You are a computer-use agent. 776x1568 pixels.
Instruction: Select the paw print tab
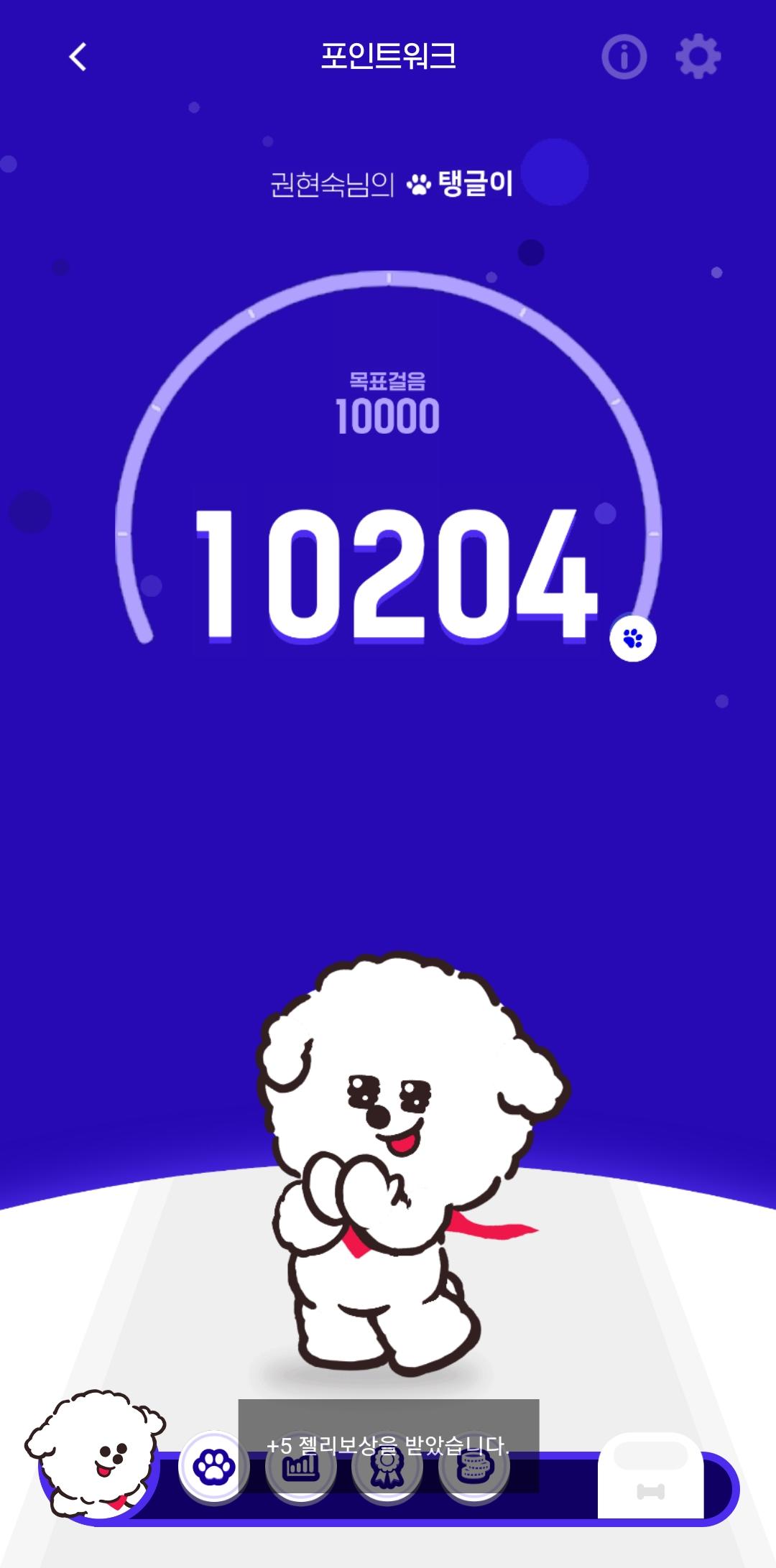(214, 1467)
